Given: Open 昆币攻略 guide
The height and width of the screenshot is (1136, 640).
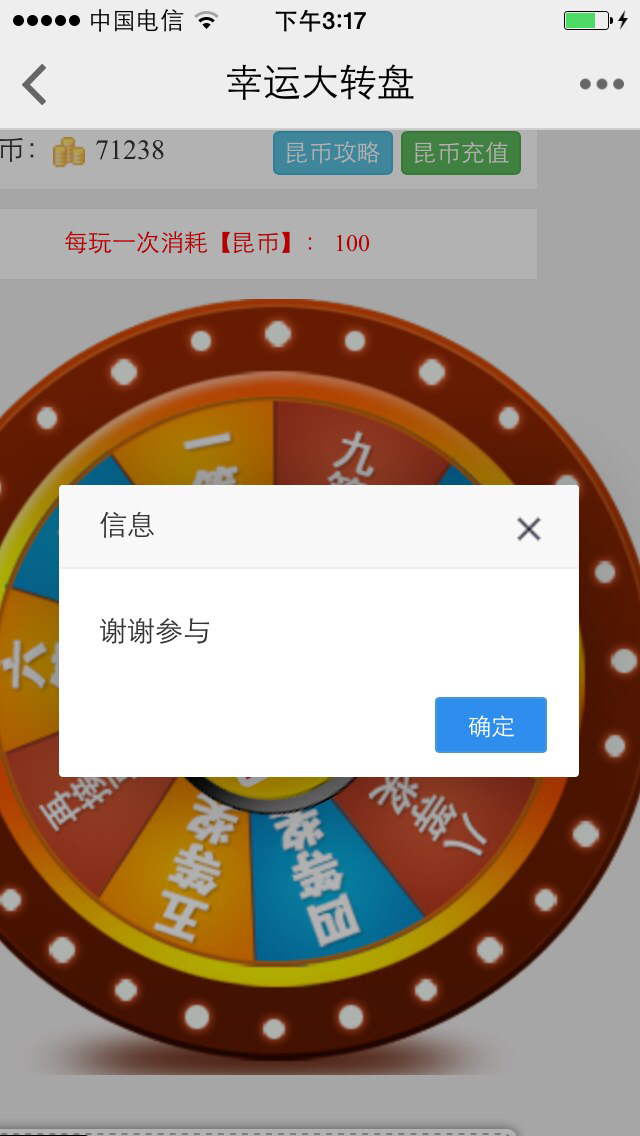Looking at the screenshot, I should (333, 153).
